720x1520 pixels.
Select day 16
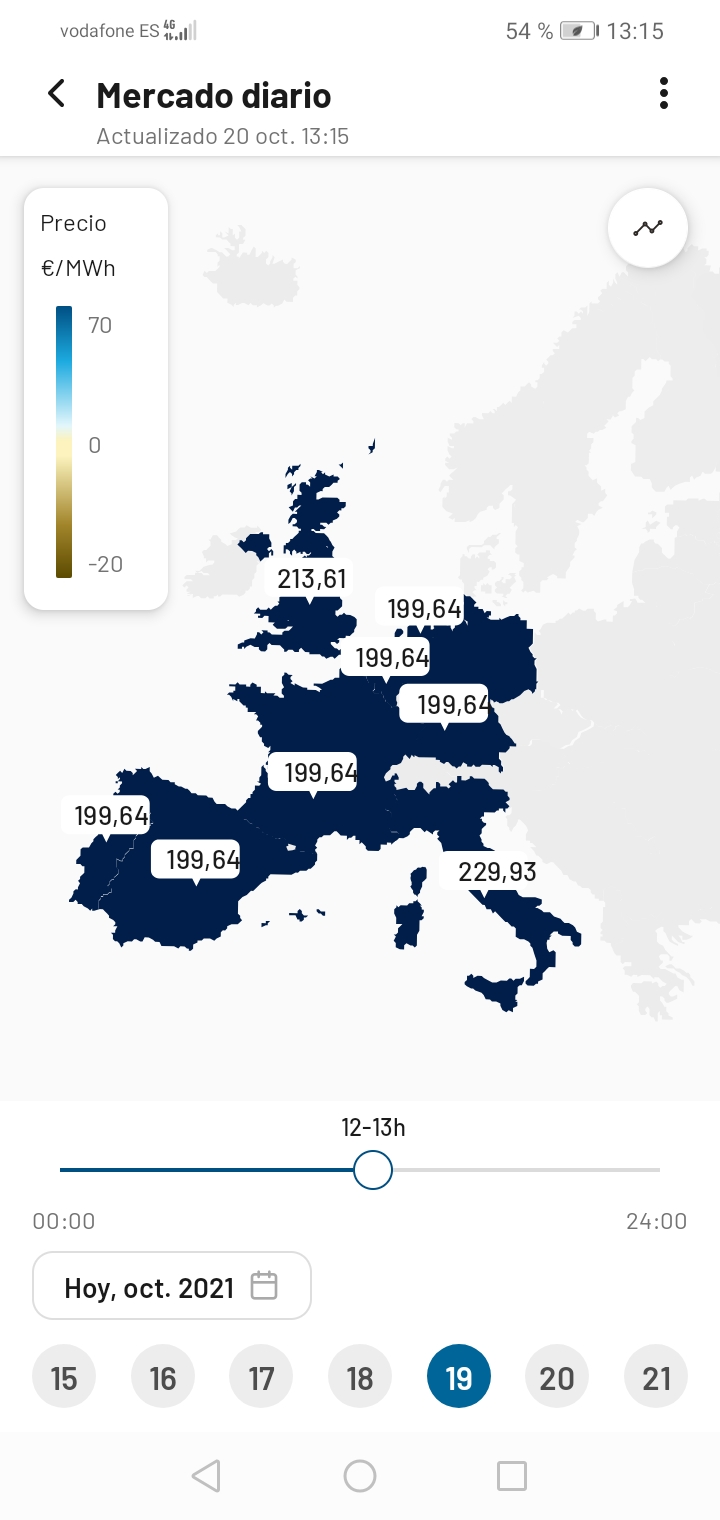(163, 1378)
